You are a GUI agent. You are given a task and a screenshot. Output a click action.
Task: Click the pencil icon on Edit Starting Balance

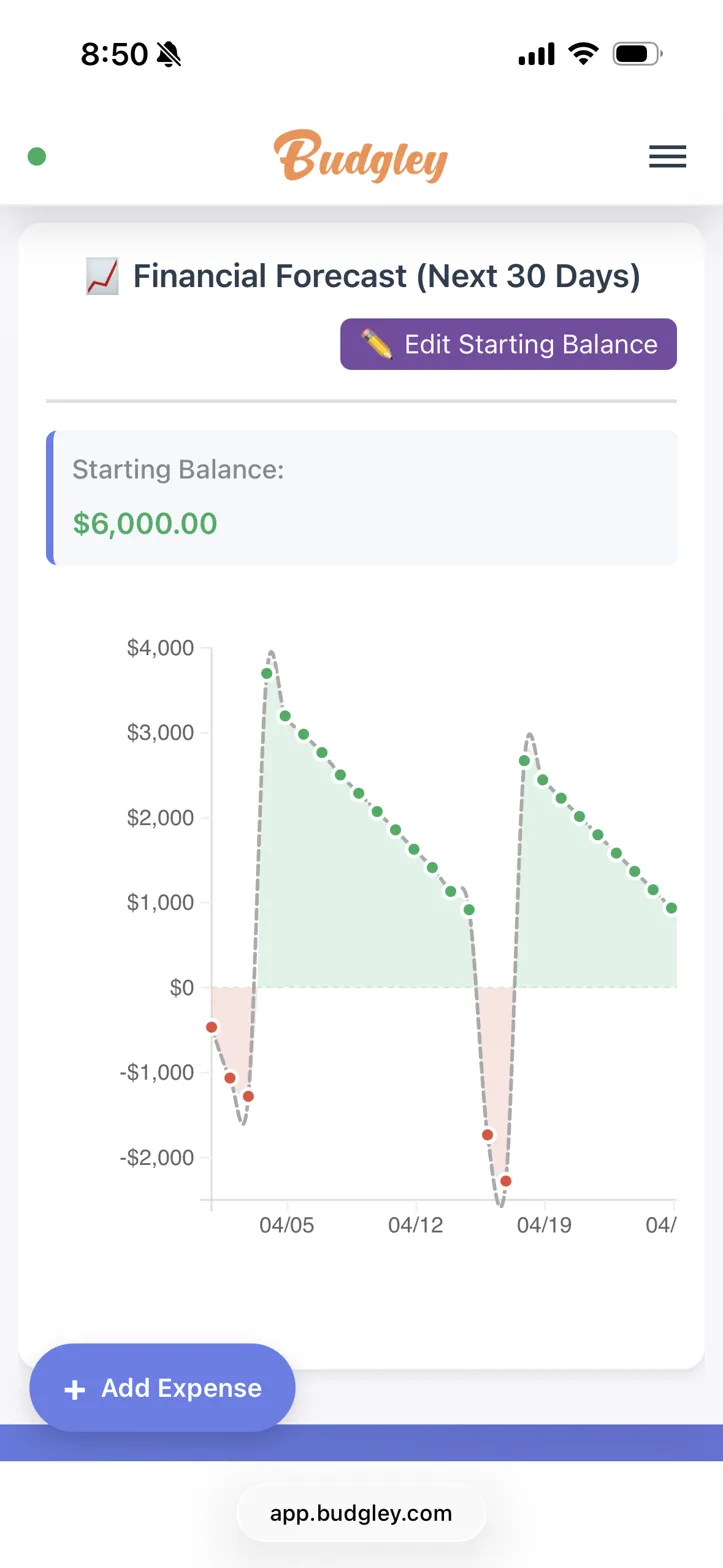(x=378, y=343)
